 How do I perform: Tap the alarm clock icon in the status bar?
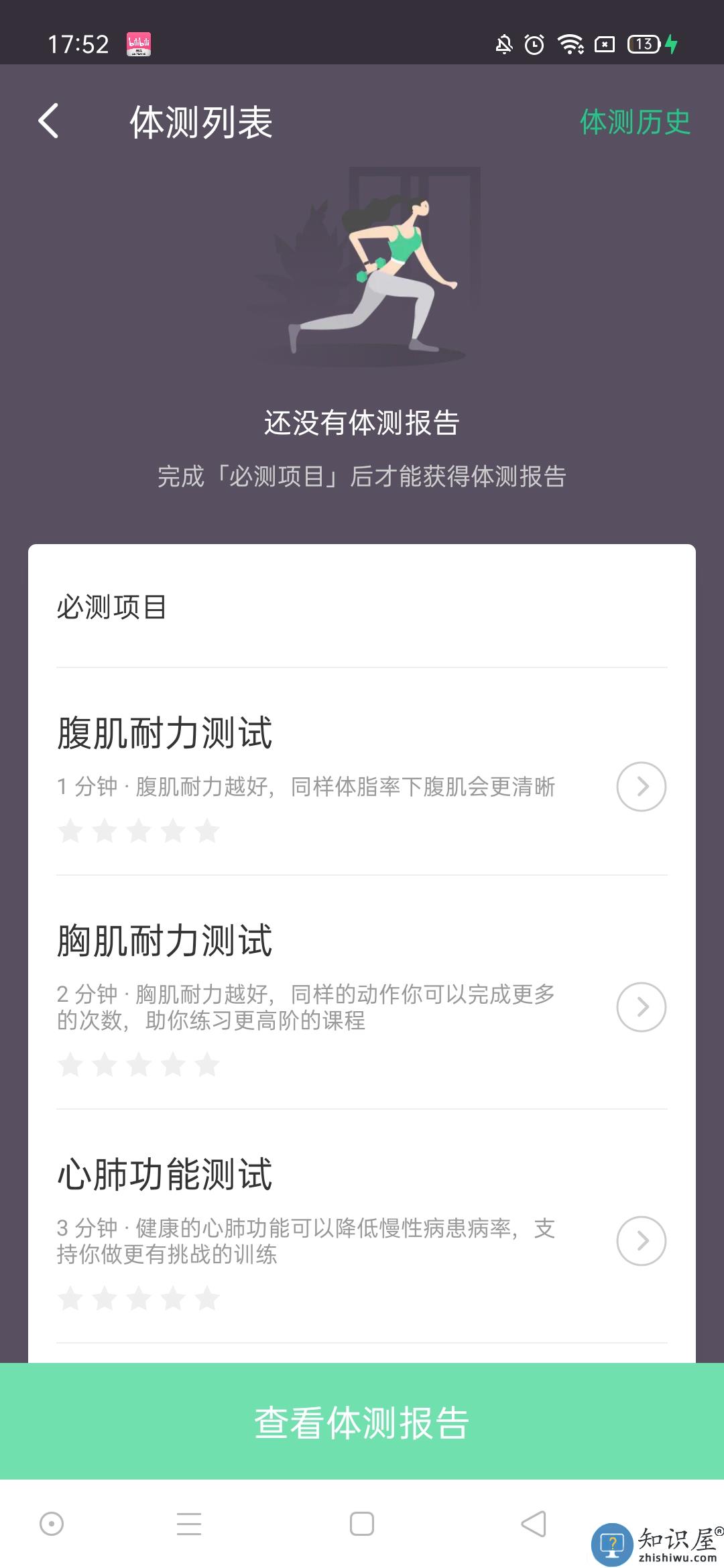pos(533,44)
